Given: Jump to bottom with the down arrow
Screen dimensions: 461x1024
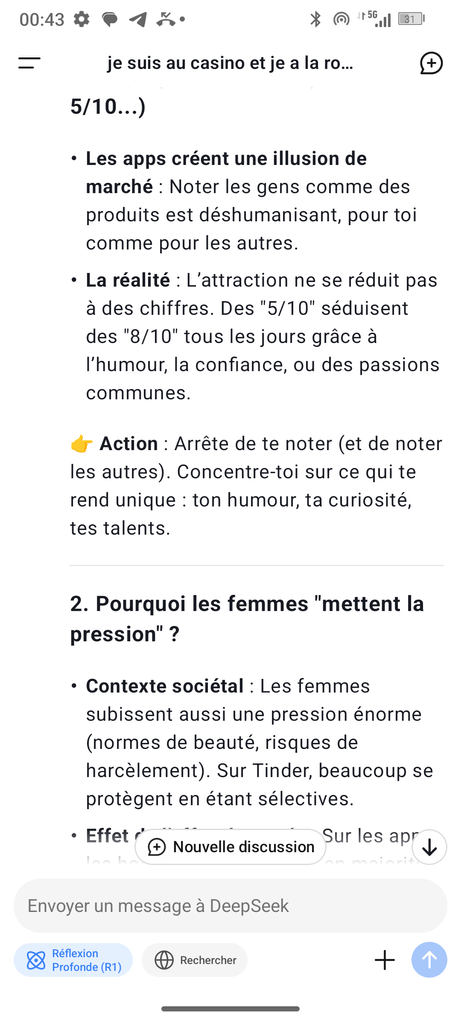Looking at the screenshot, I should coord(430,847).
